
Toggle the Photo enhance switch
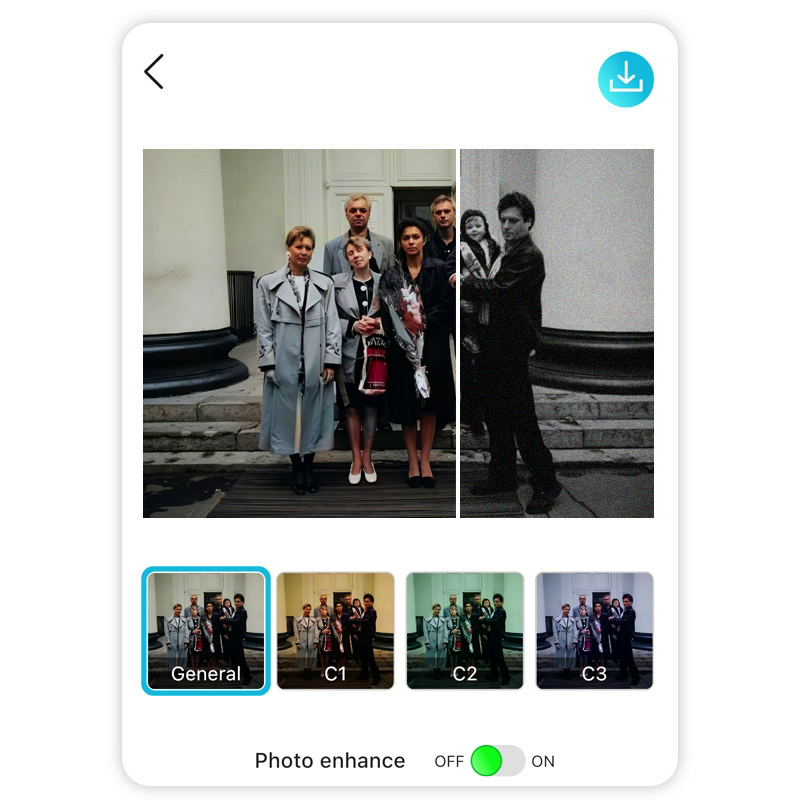click(x=497, y=761)
